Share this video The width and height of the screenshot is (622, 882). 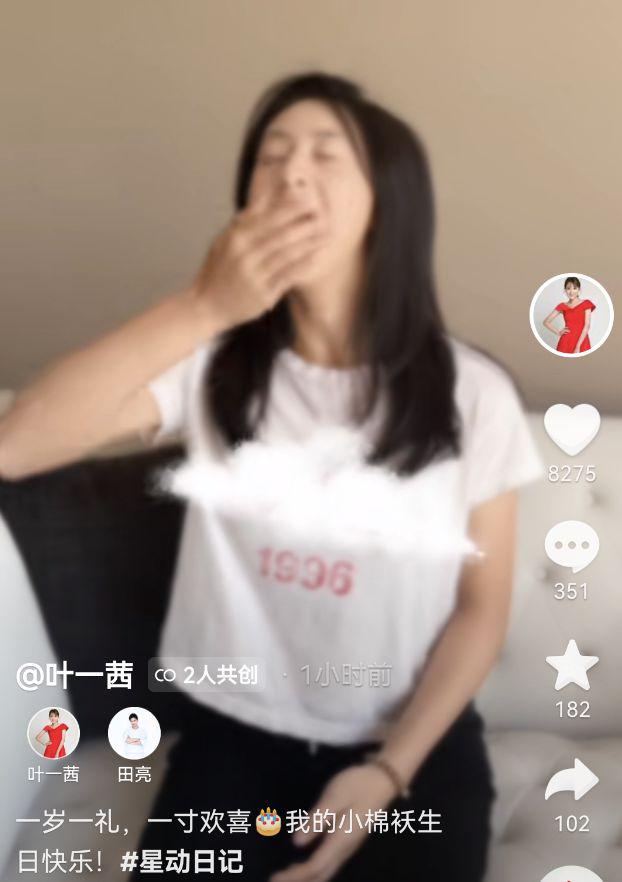click(x=571, y=781)
